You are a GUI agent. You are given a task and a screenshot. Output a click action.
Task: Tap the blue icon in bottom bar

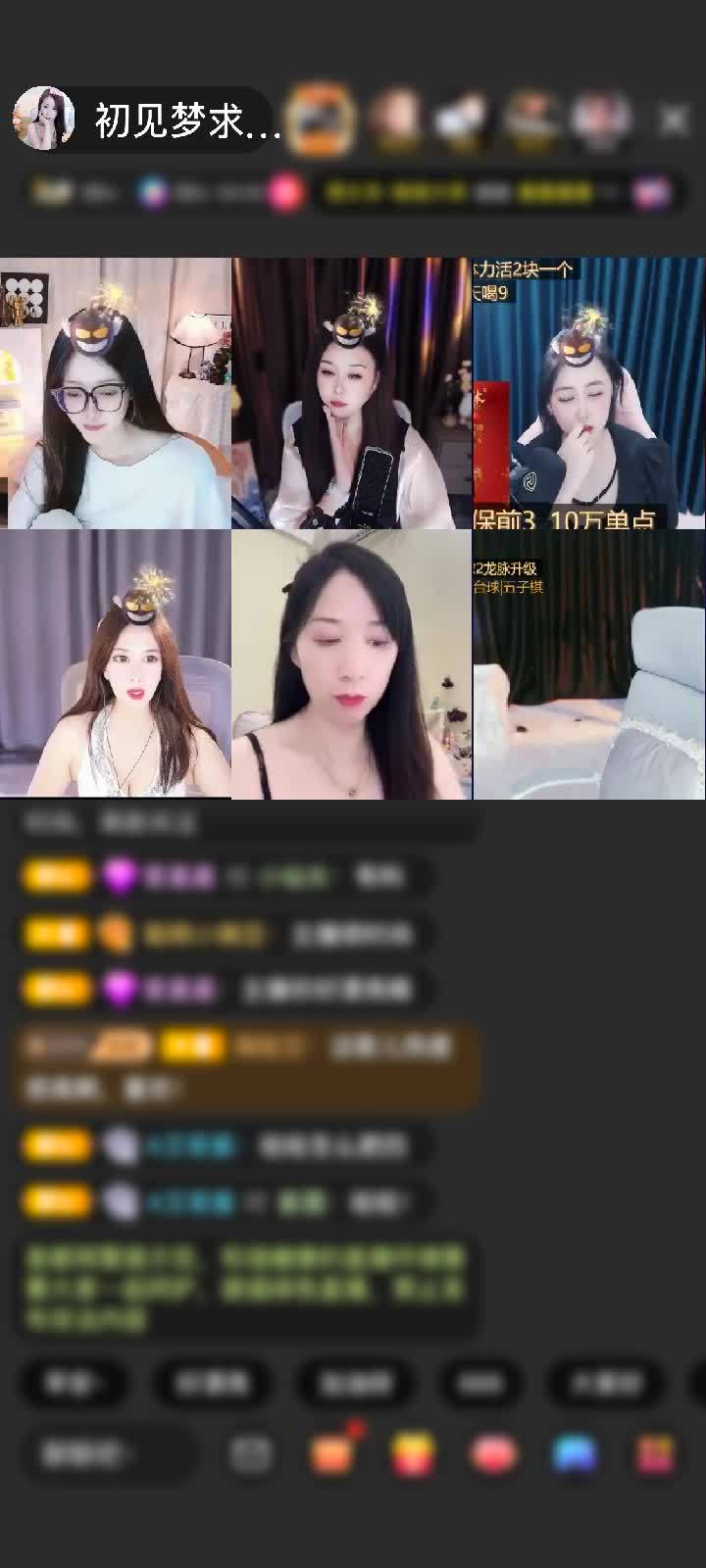pos(576,1453)
